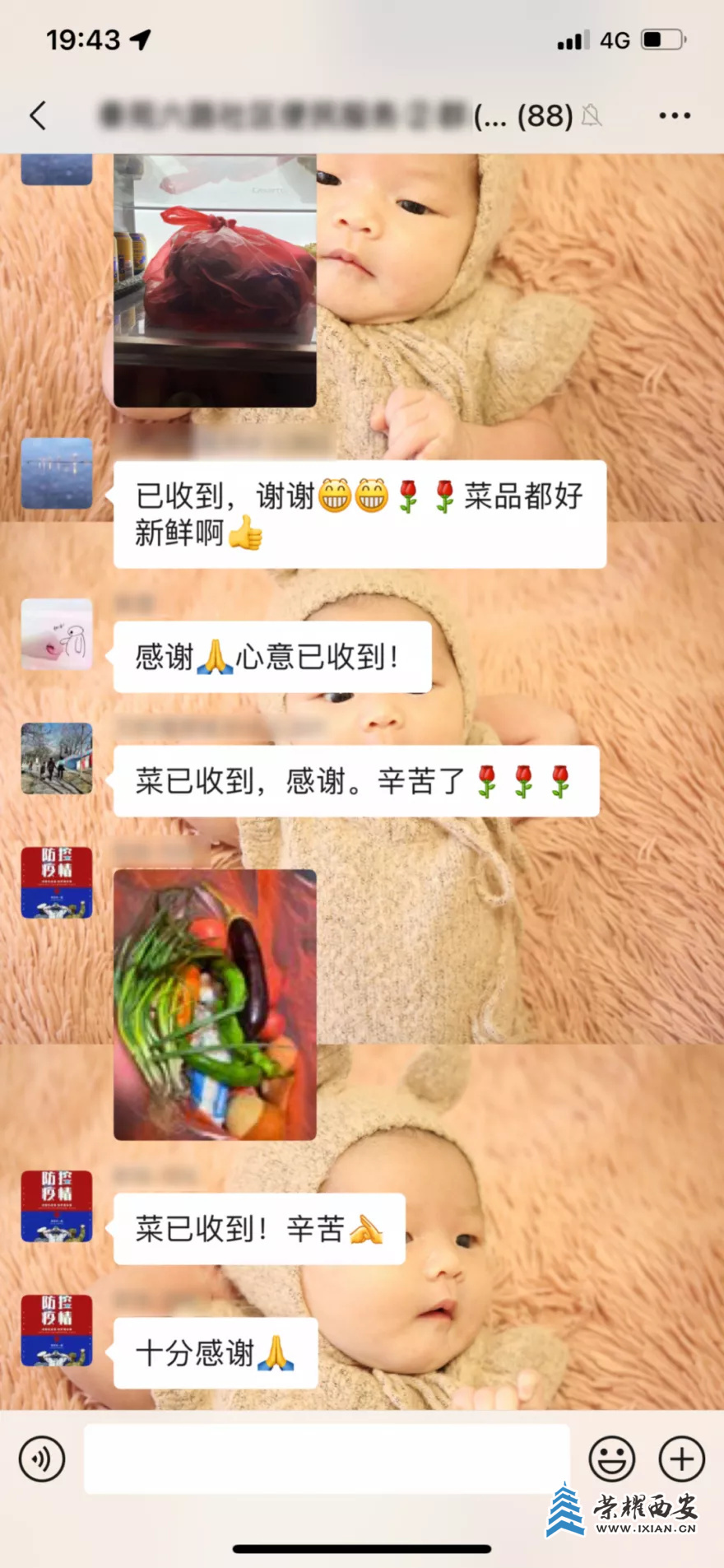Viewport: 724px width, 1568px height.
Task: Open the emoji sticker panel
Action: pyautogui.click(x=611, y=1459)
